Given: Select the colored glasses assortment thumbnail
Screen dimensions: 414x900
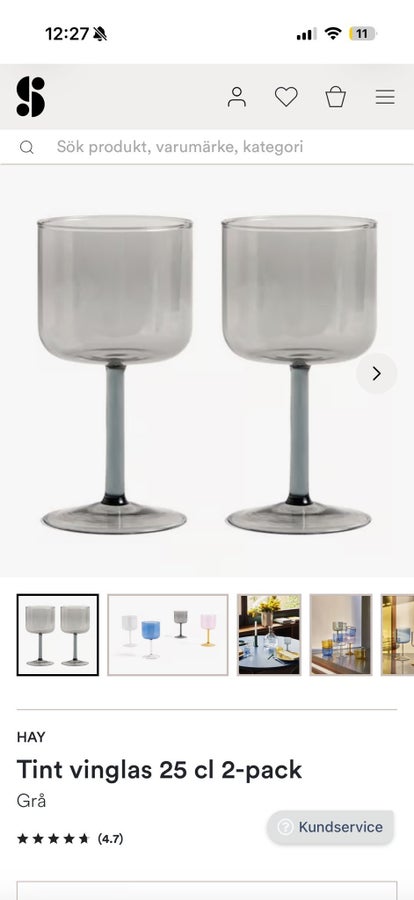Looking at the screenshot, I should pos(168,635).
